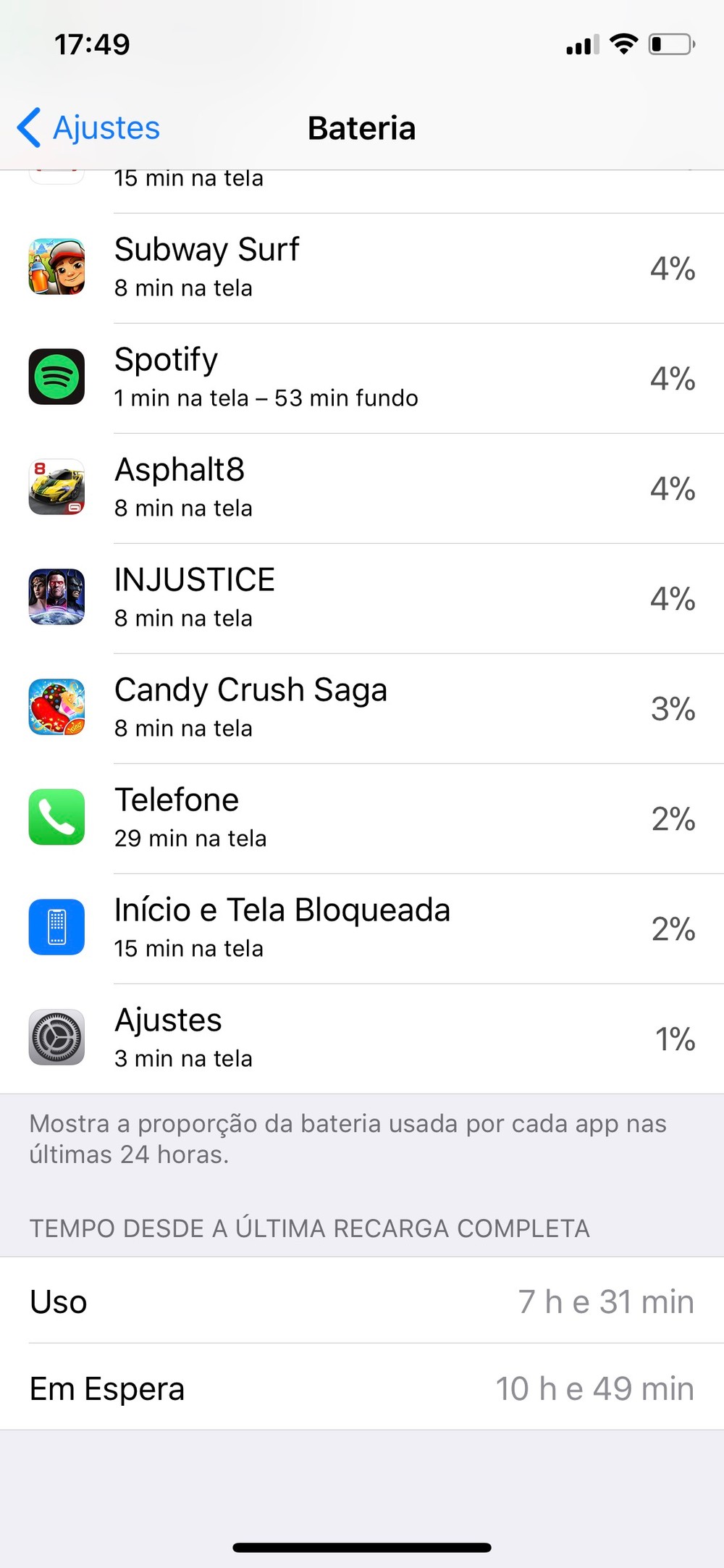Screen dimensions: 724x1568
Task: Tap the Subway Surf battery row
Action: [362, 268]
